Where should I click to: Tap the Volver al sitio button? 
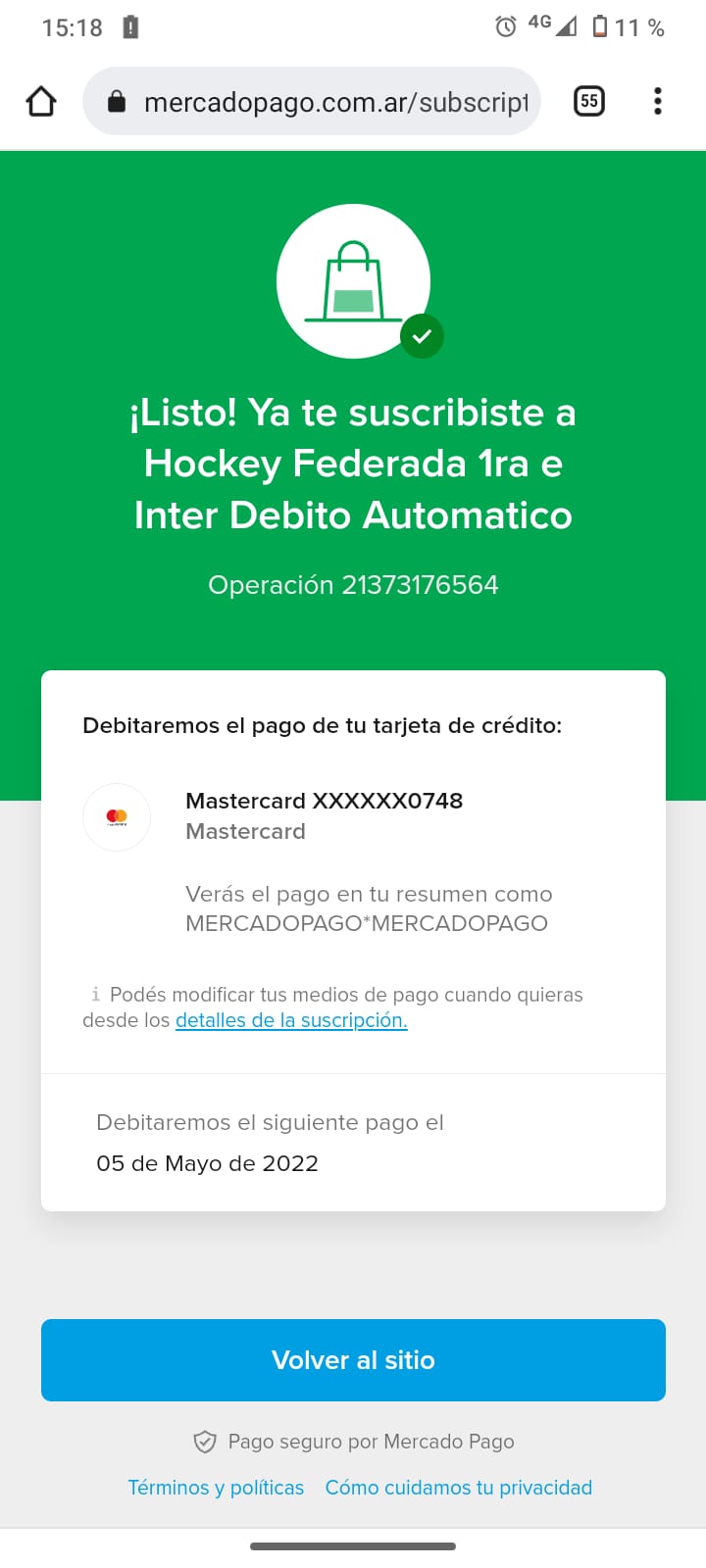coord(353,1360)
